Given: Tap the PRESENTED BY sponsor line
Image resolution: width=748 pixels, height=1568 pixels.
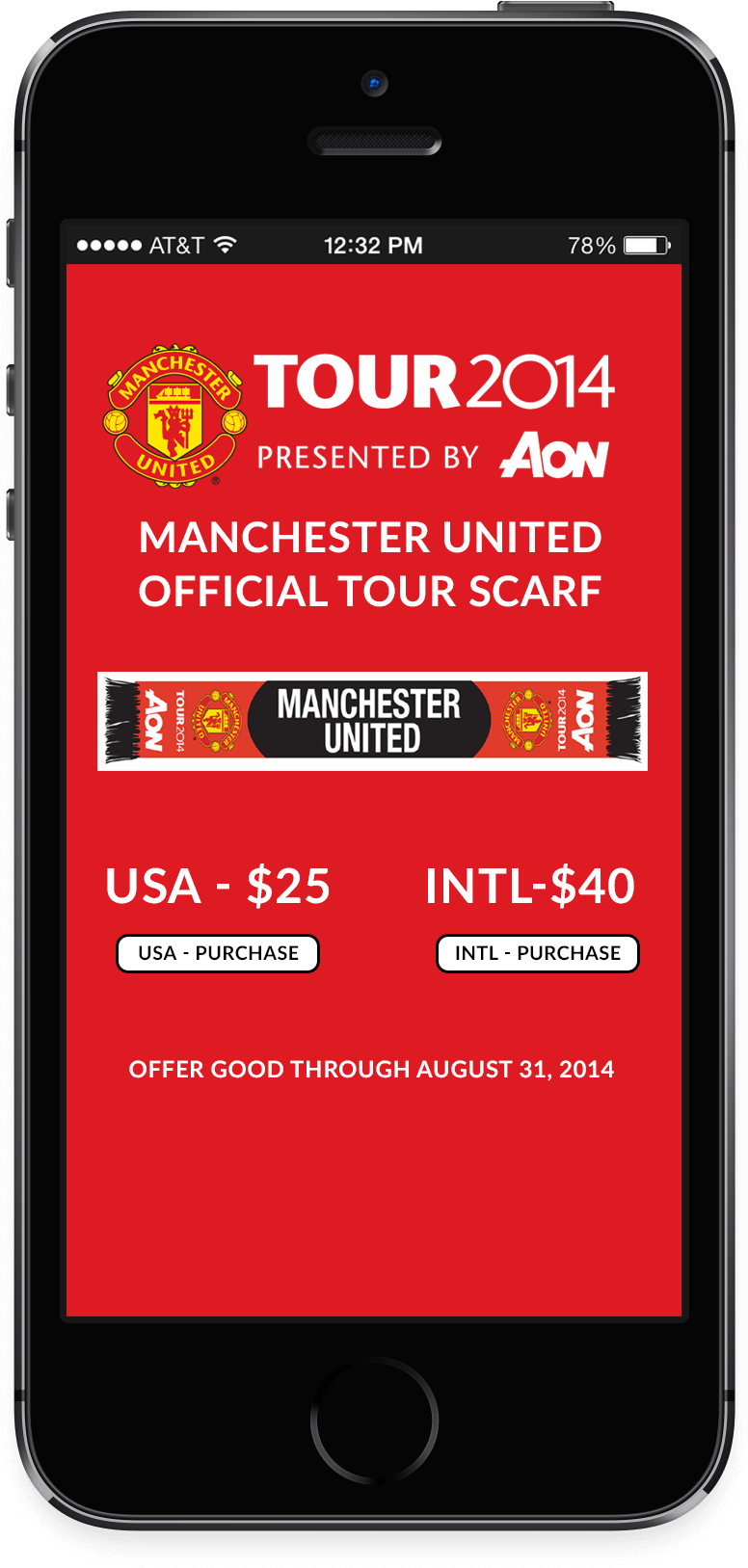Looking at the screenshot, I should click(x=366, y=456).
